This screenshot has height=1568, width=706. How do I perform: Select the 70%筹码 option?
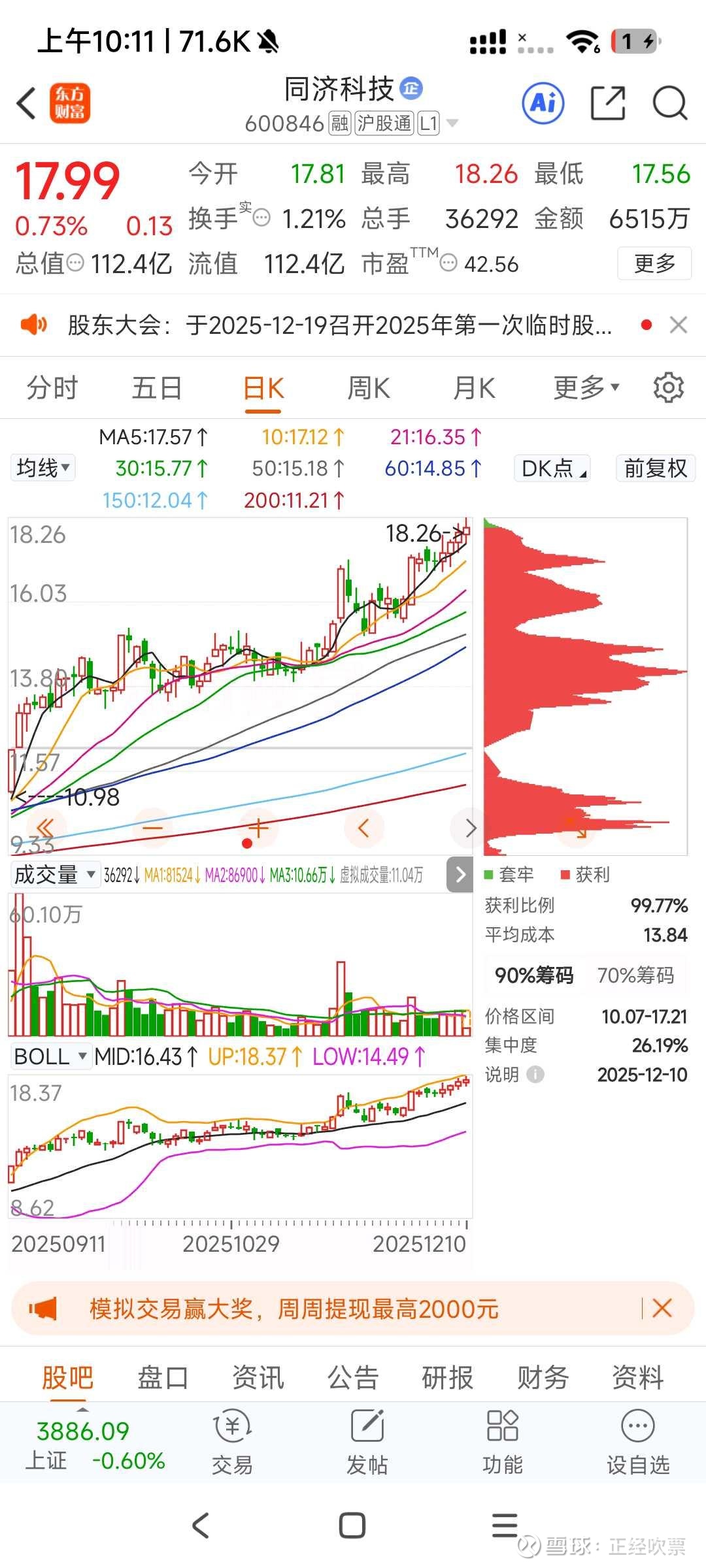(635, 975)
